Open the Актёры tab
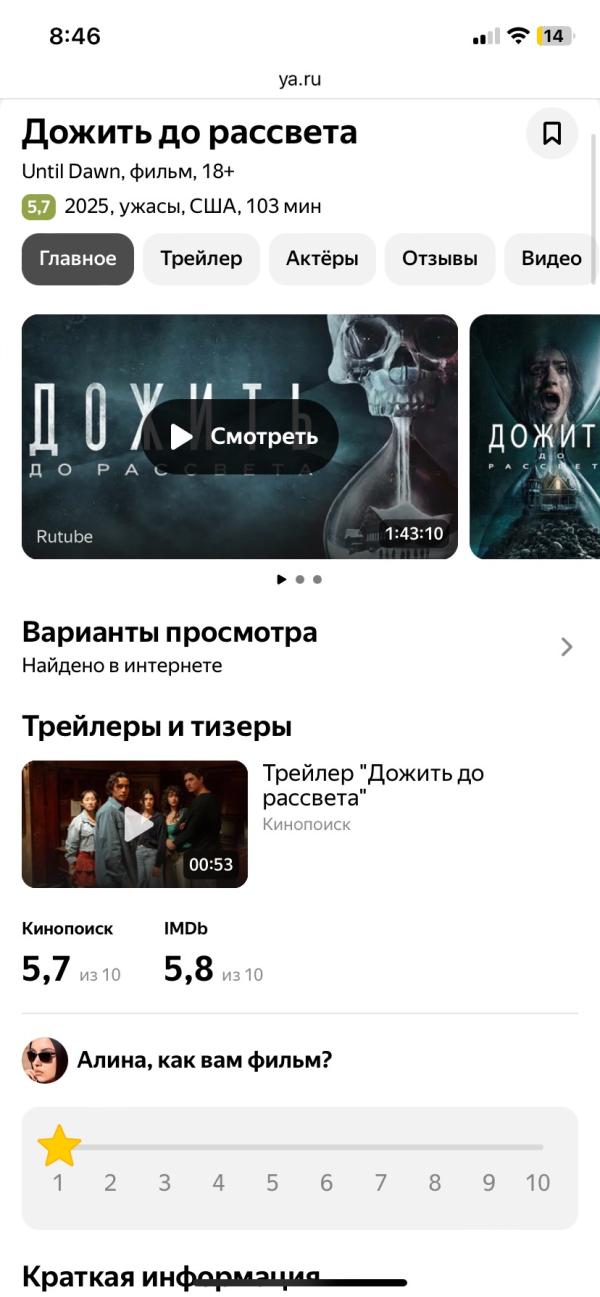Screen dimensions: 600x1297 pyautogui.click(x=322, y=259)
